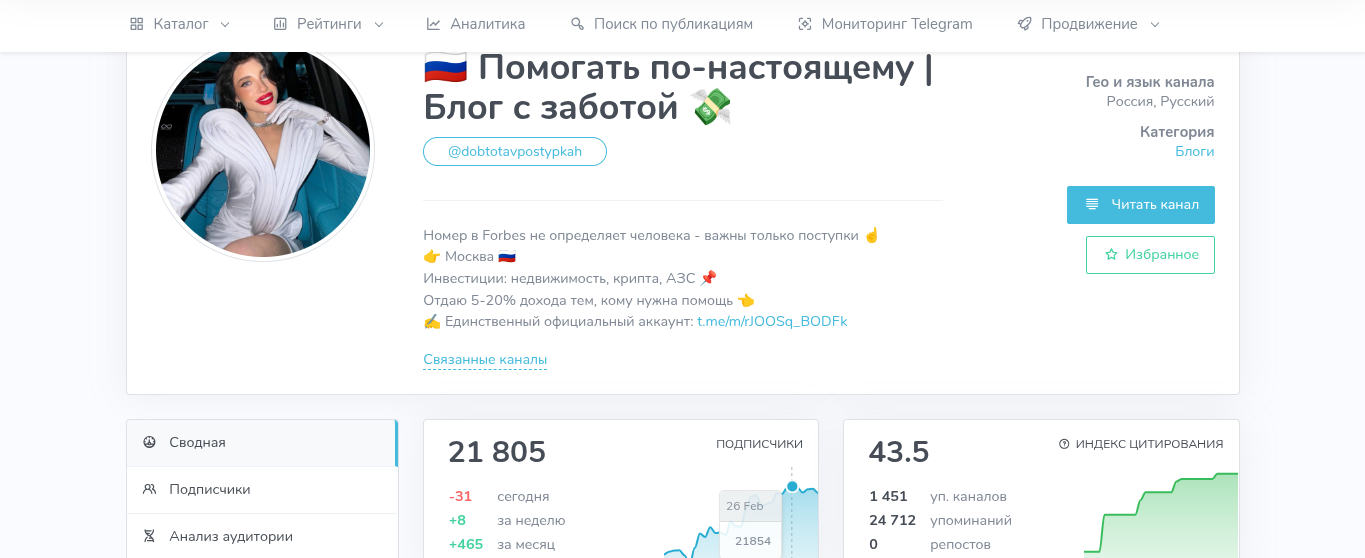Image resolution: width=1365 pixels, height=558 pixels.
Task: Open Мониторинг Telegram page
Action: [885, 24]
